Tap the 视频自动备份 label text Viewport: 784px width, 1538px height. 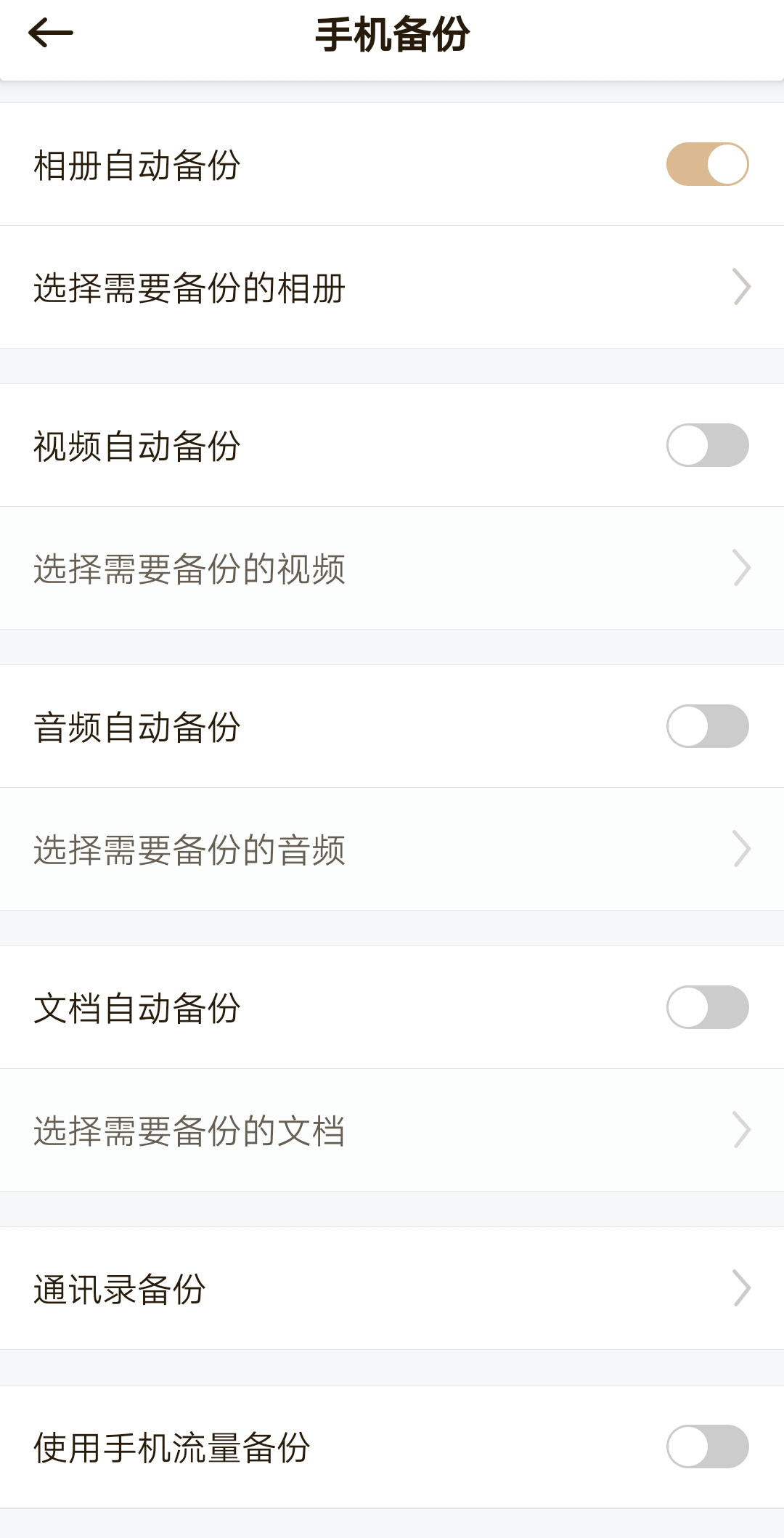pyautogui.click(x=136, y=445)
